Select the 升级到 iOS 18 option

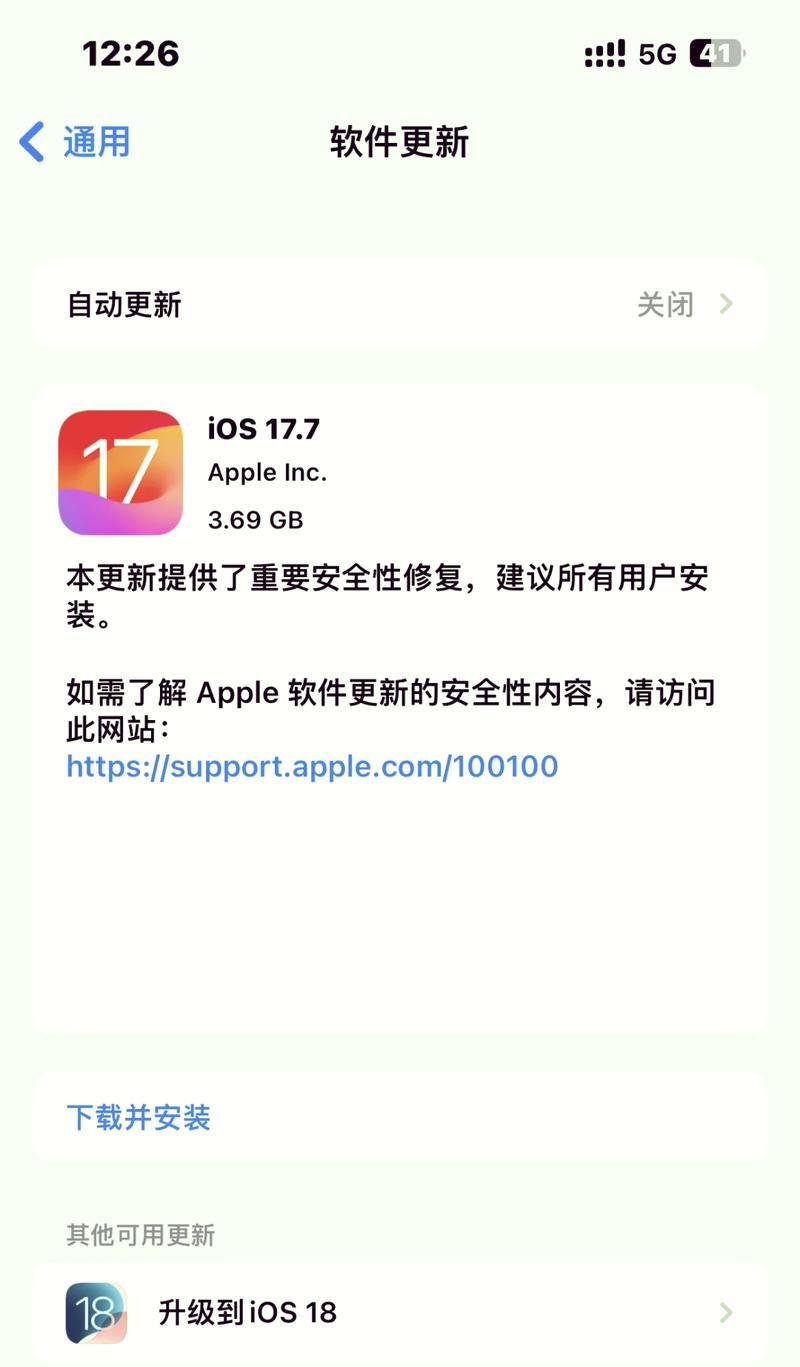[x=400, y=1312]
